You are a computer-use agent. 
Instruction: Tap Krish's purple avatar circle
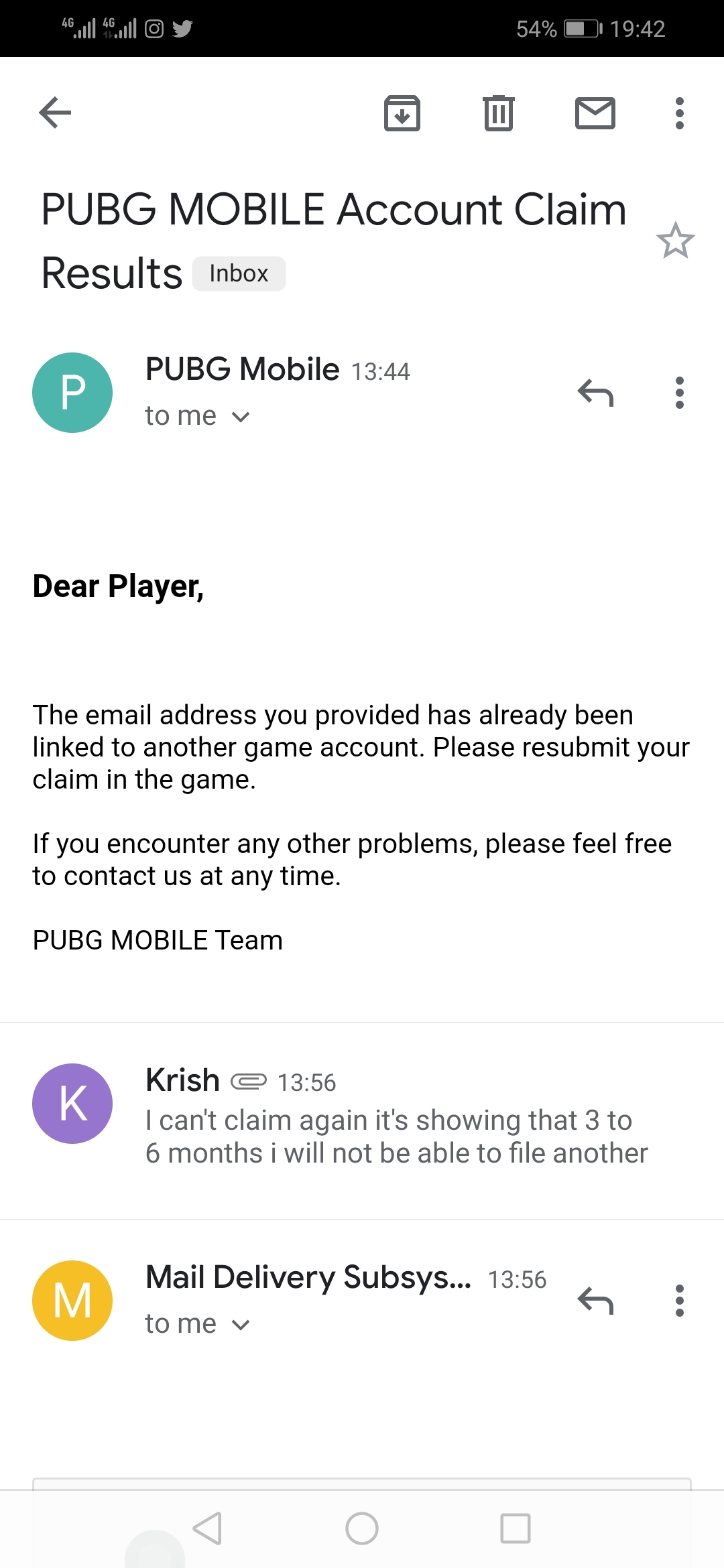point(72,1104)
